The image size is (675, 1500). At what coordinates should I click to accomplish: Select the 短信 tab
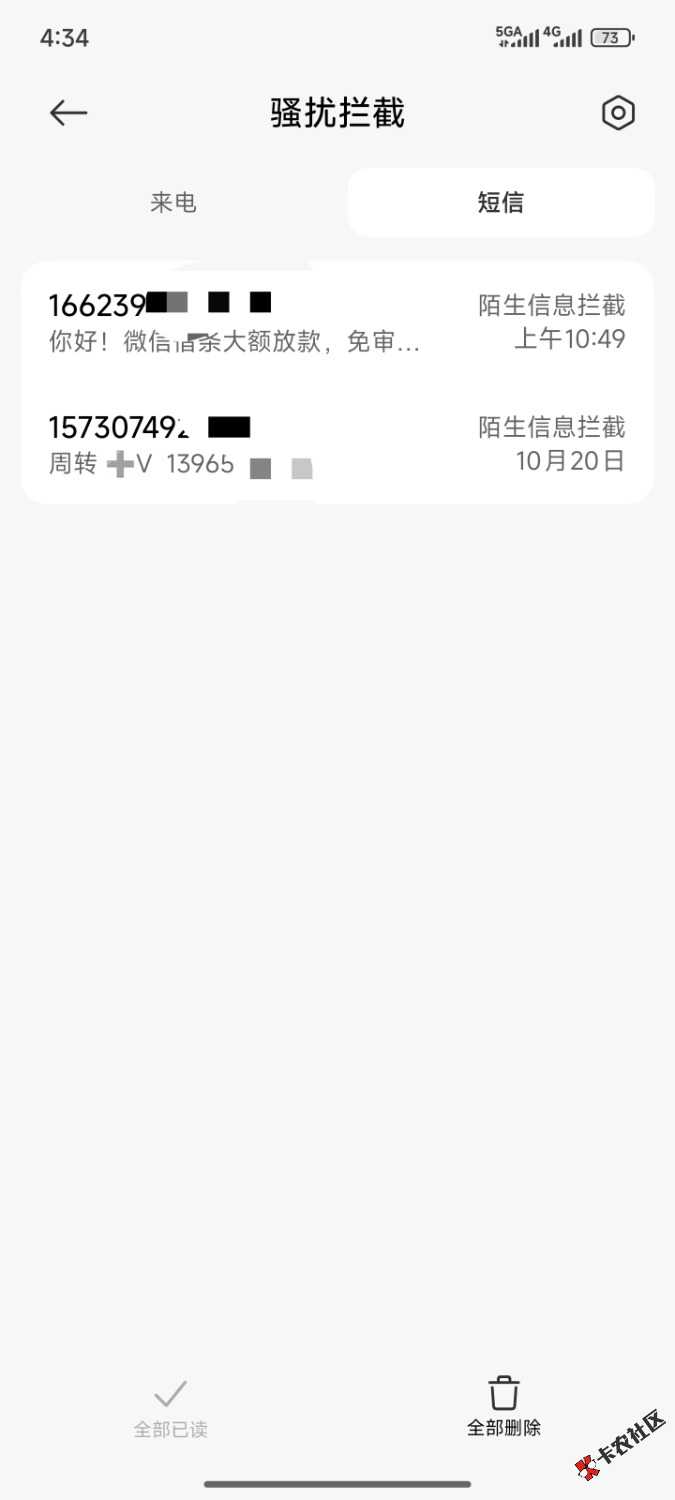tap(500, 203)
